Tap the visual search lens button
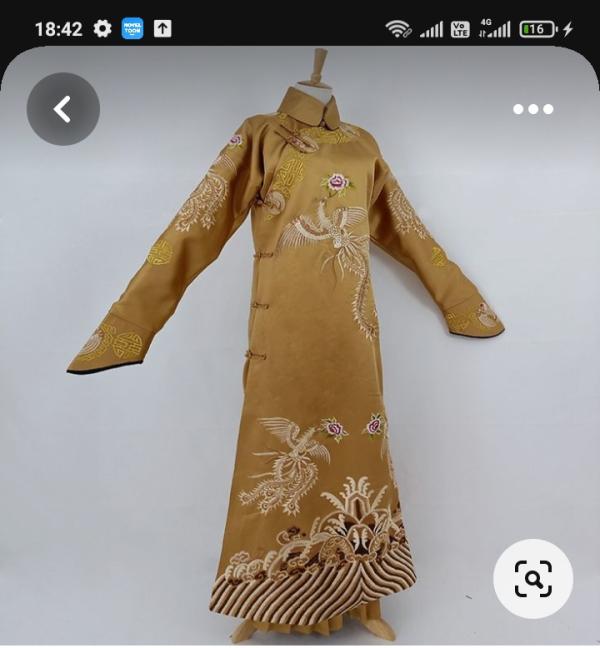This screenshot has width=600, height=648. [533, 578]
